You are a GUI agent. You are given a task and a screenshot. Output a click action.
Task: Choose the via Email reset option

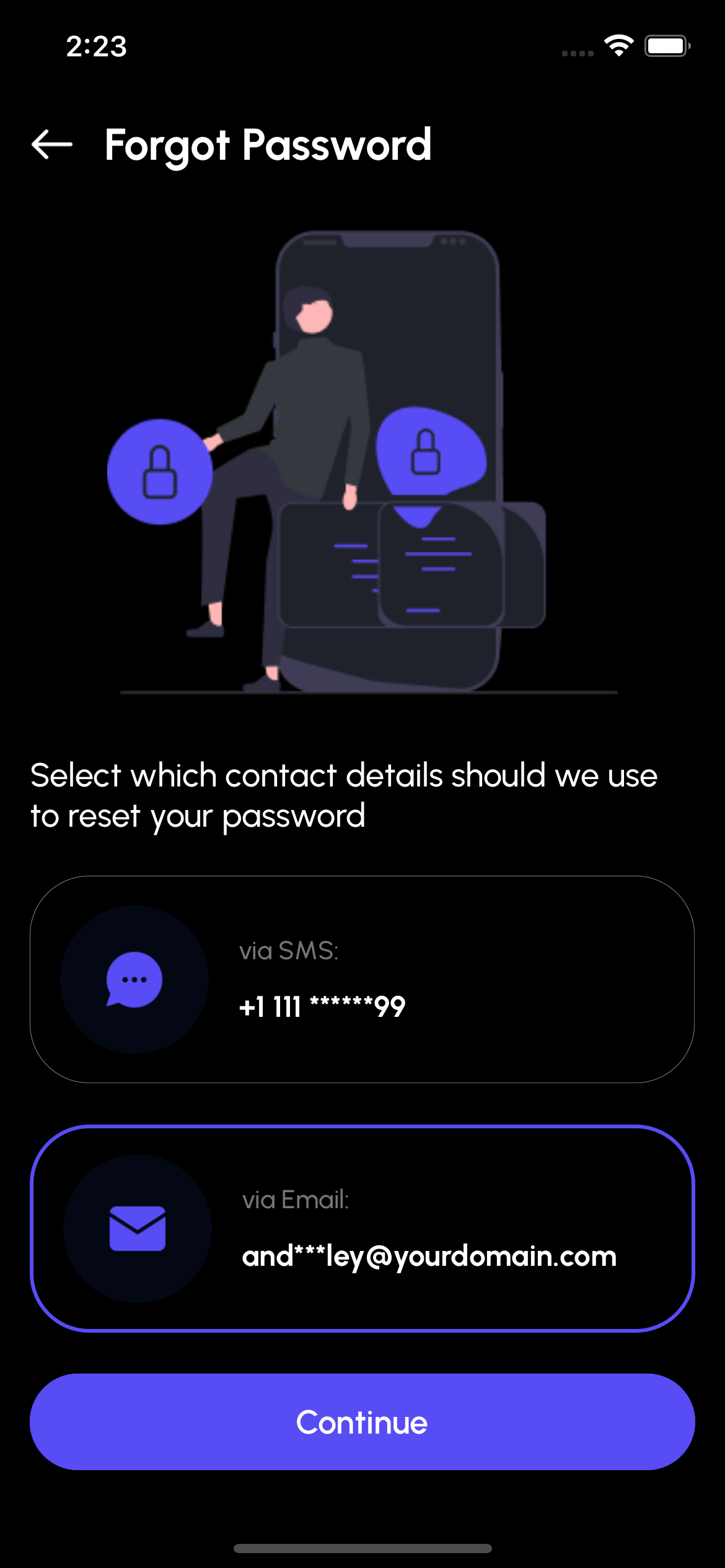(x=362, y=1228)
